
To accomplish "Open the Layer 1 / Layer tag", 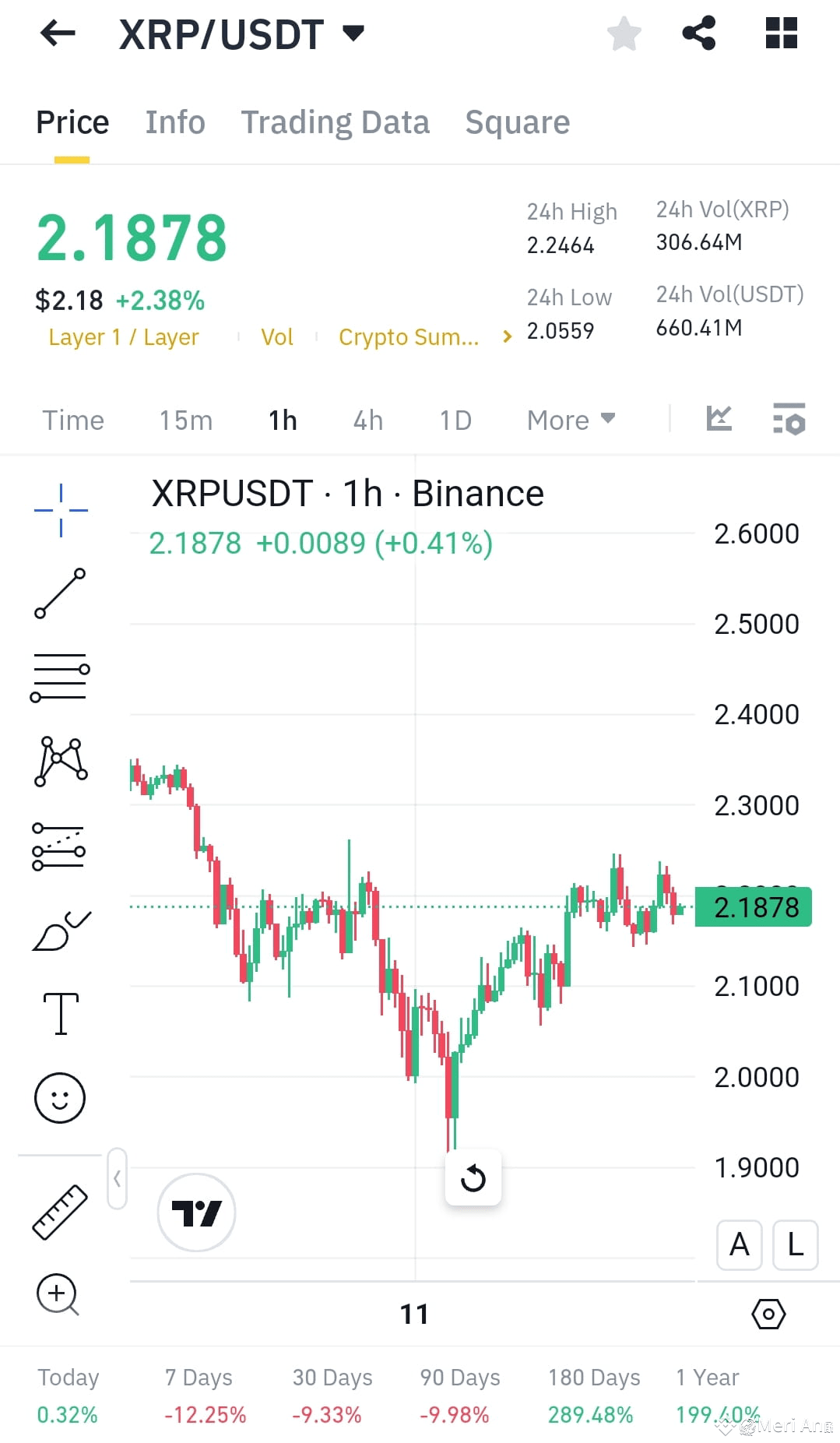I will coord(124,336).
